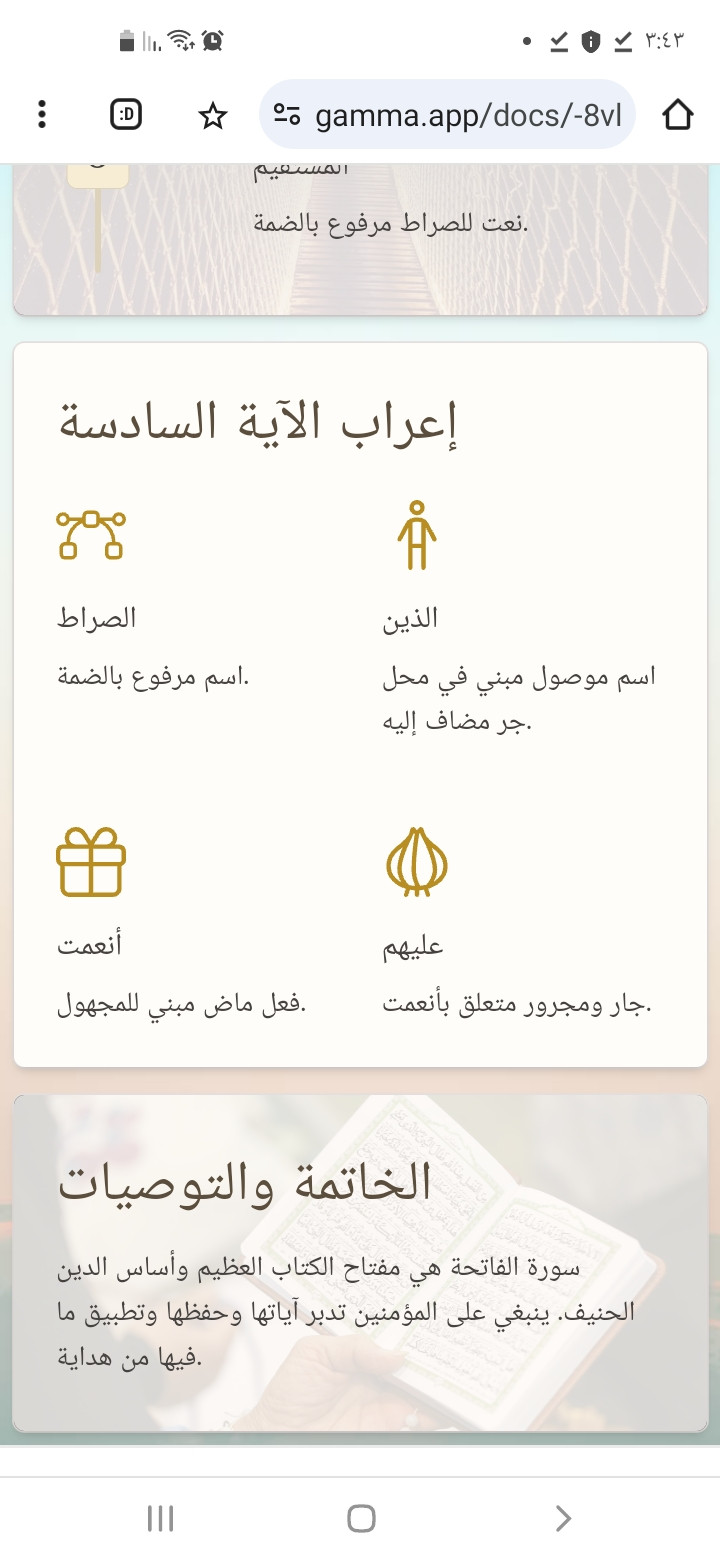
Task: Bookmark this page with the star
Action: pyautogui.click(x=212, y=116)
